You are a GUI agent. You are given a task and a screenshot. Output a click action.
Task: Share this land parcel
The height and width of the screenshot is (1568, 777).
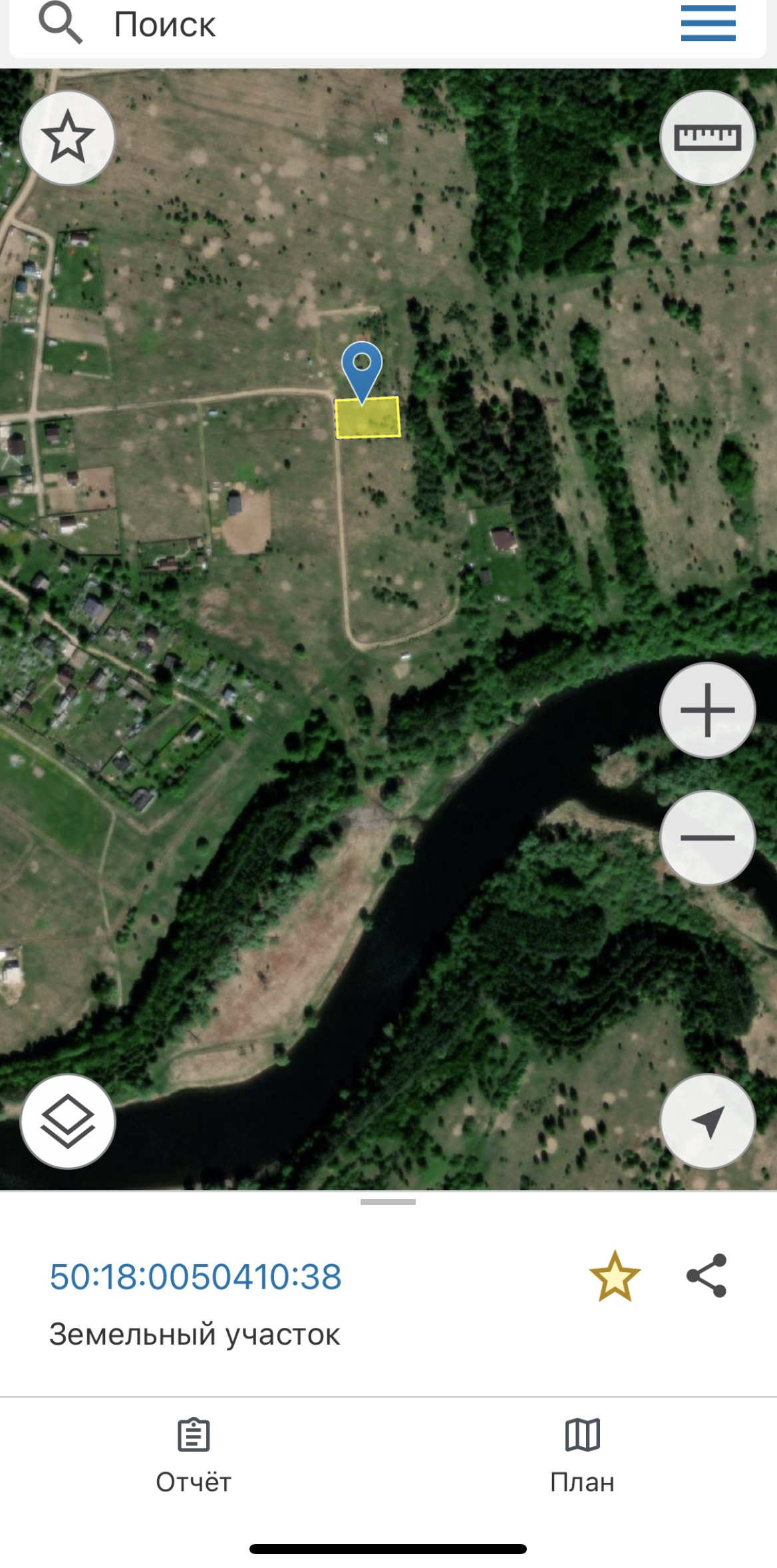(x=706, y=1276)
